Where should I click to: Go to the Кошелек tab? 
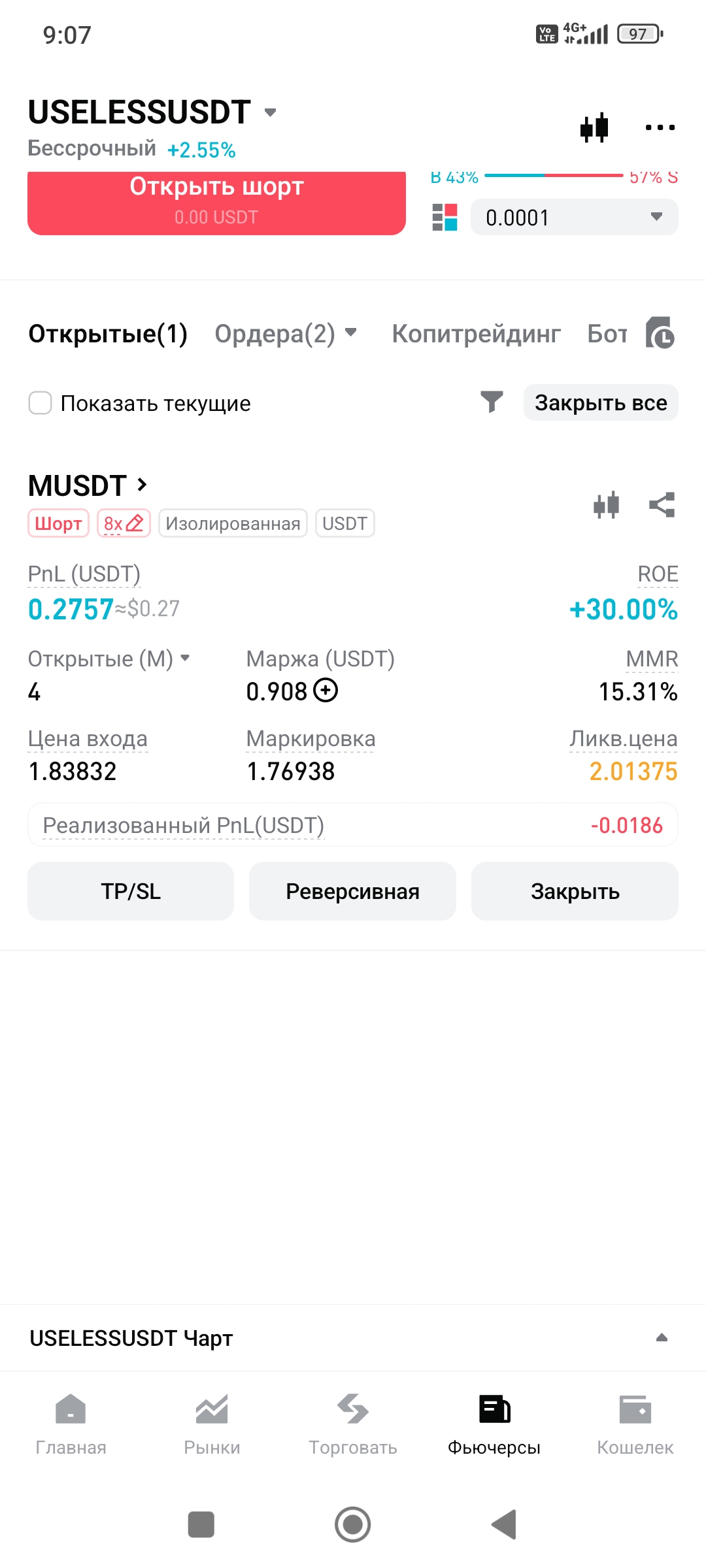point(635,1424)
